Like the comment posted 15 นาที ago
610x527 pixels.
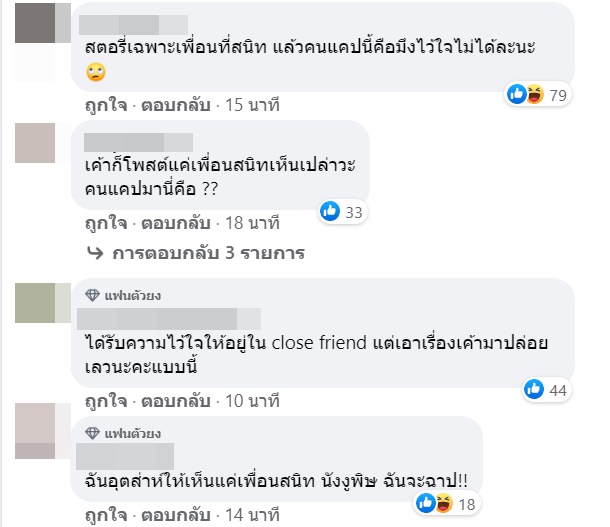pos(101,104)
